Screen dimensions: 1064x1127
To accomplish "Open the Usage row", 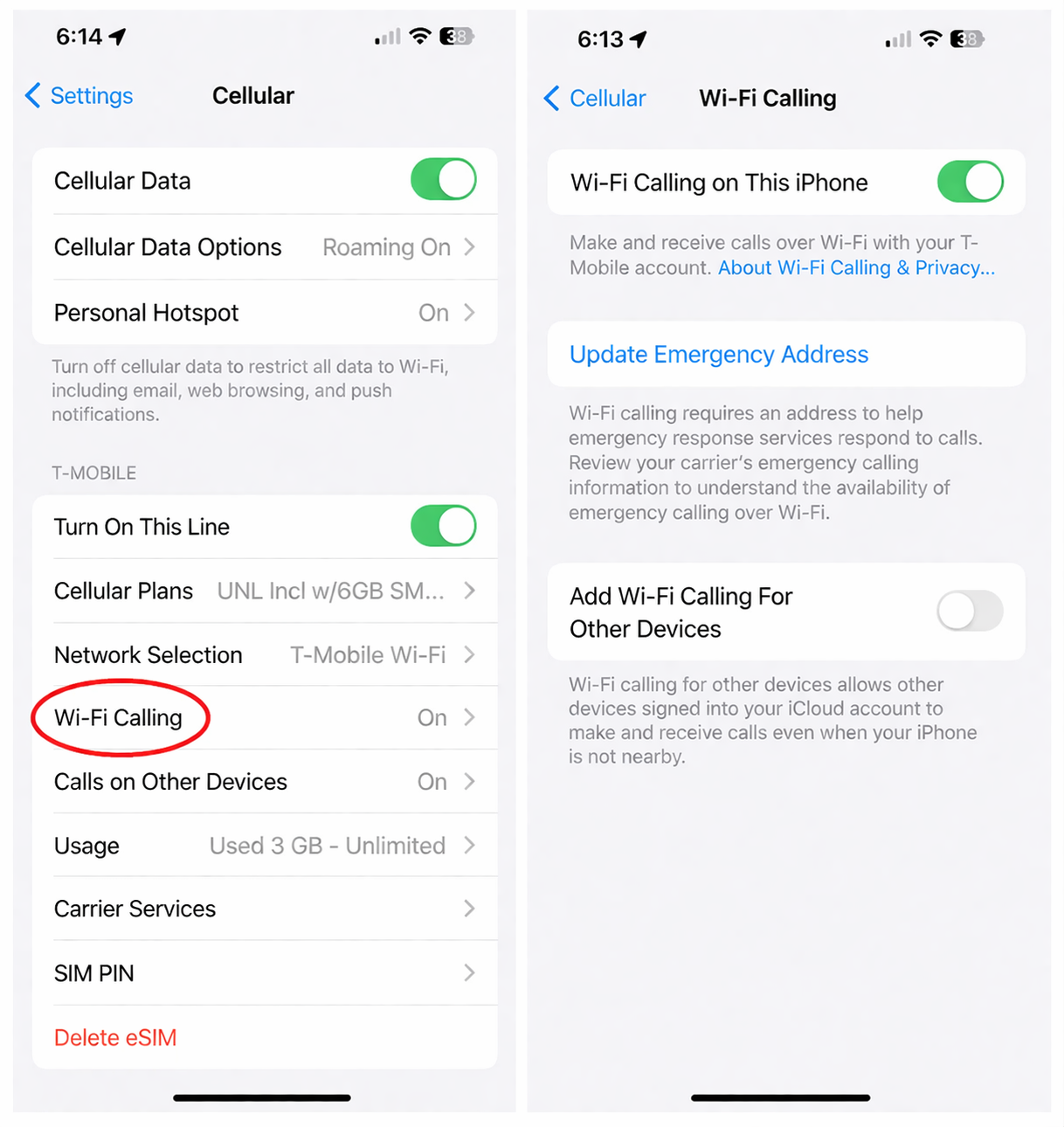I will (x=264, y=846).
